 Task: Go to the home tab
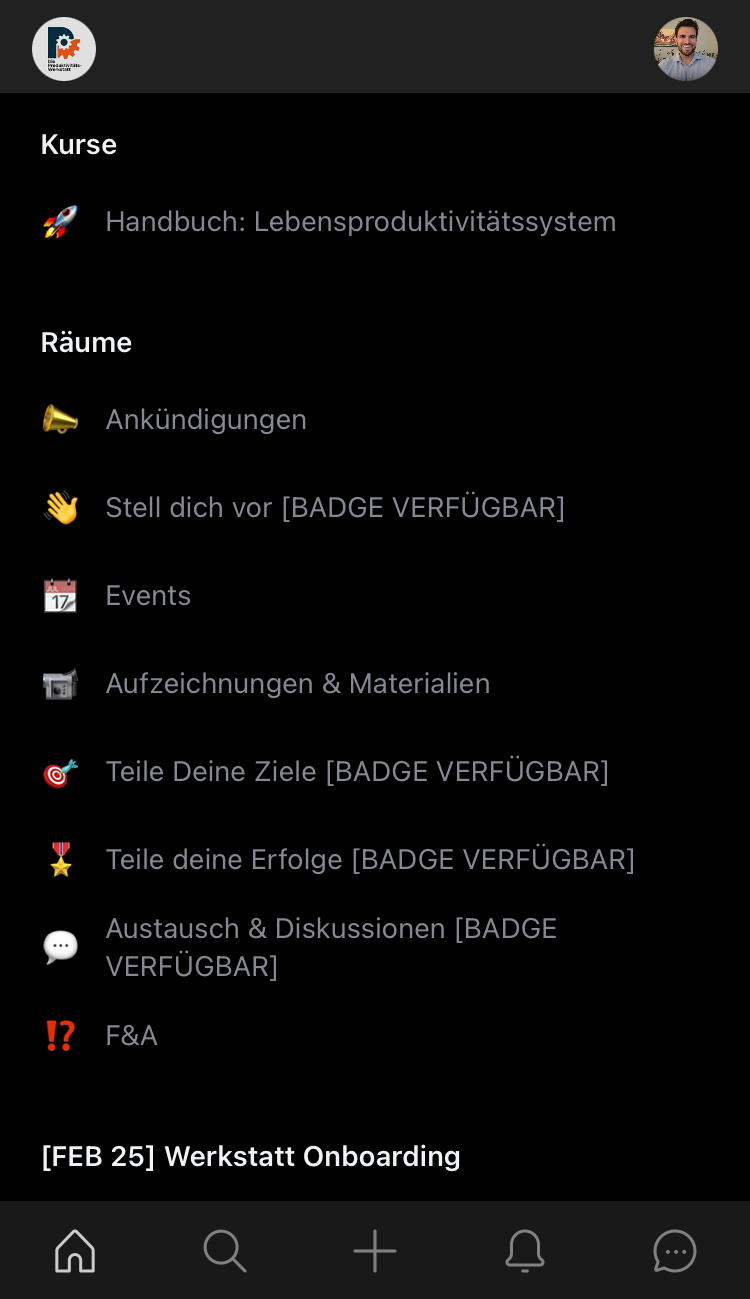coord(75,1250)
